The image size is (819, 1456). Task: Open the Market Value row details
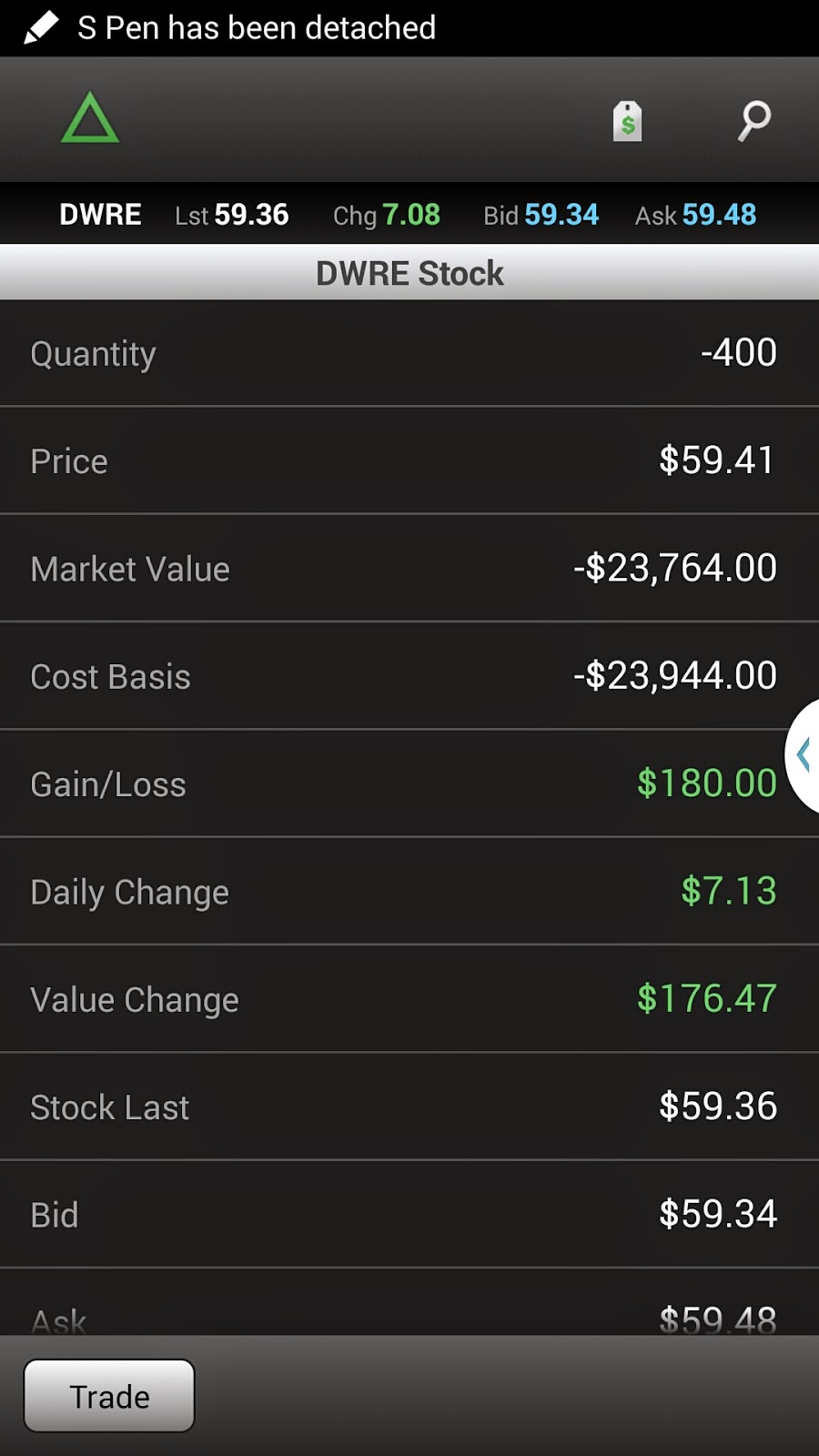409,569
